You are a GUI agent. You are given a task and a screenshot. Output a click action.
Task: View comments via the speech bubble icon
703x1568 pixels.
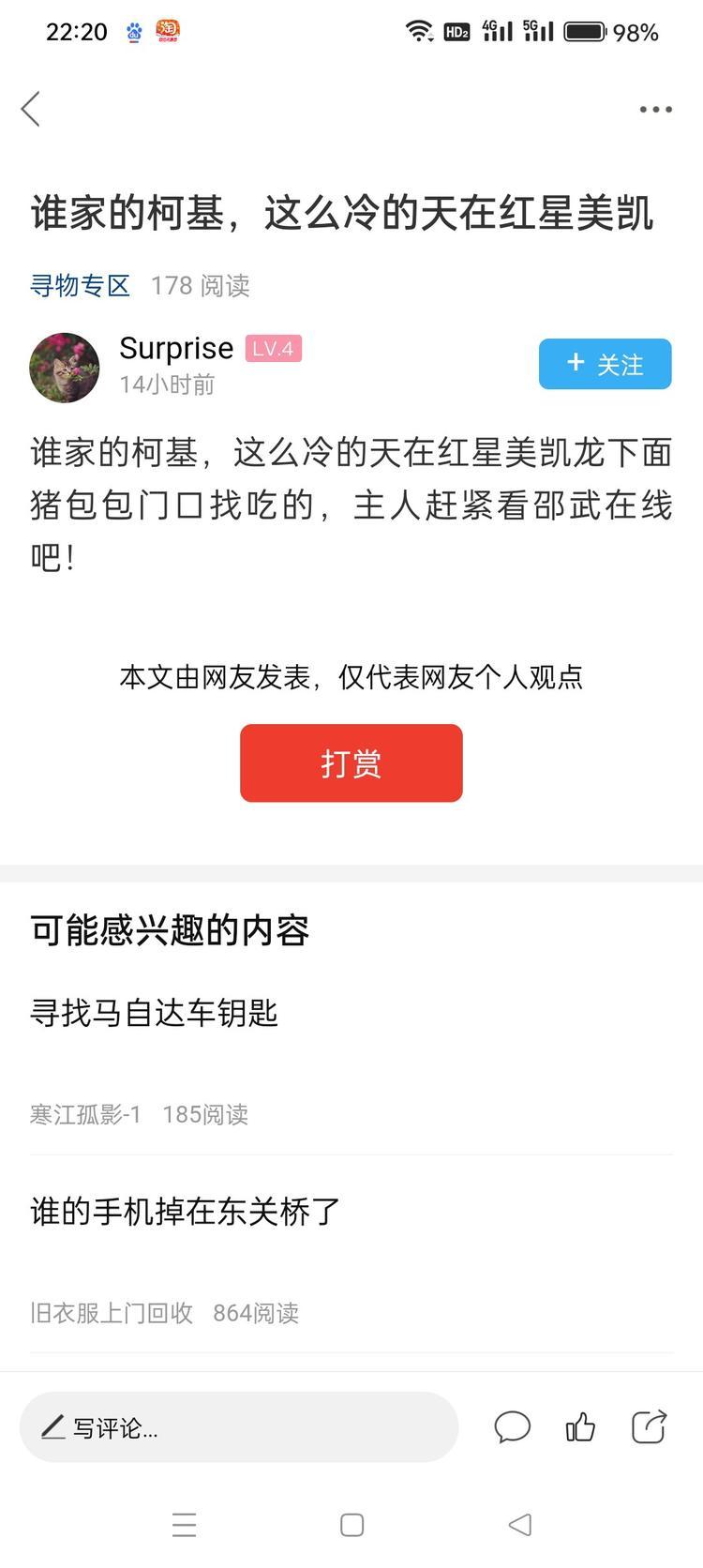point(512,1427)
